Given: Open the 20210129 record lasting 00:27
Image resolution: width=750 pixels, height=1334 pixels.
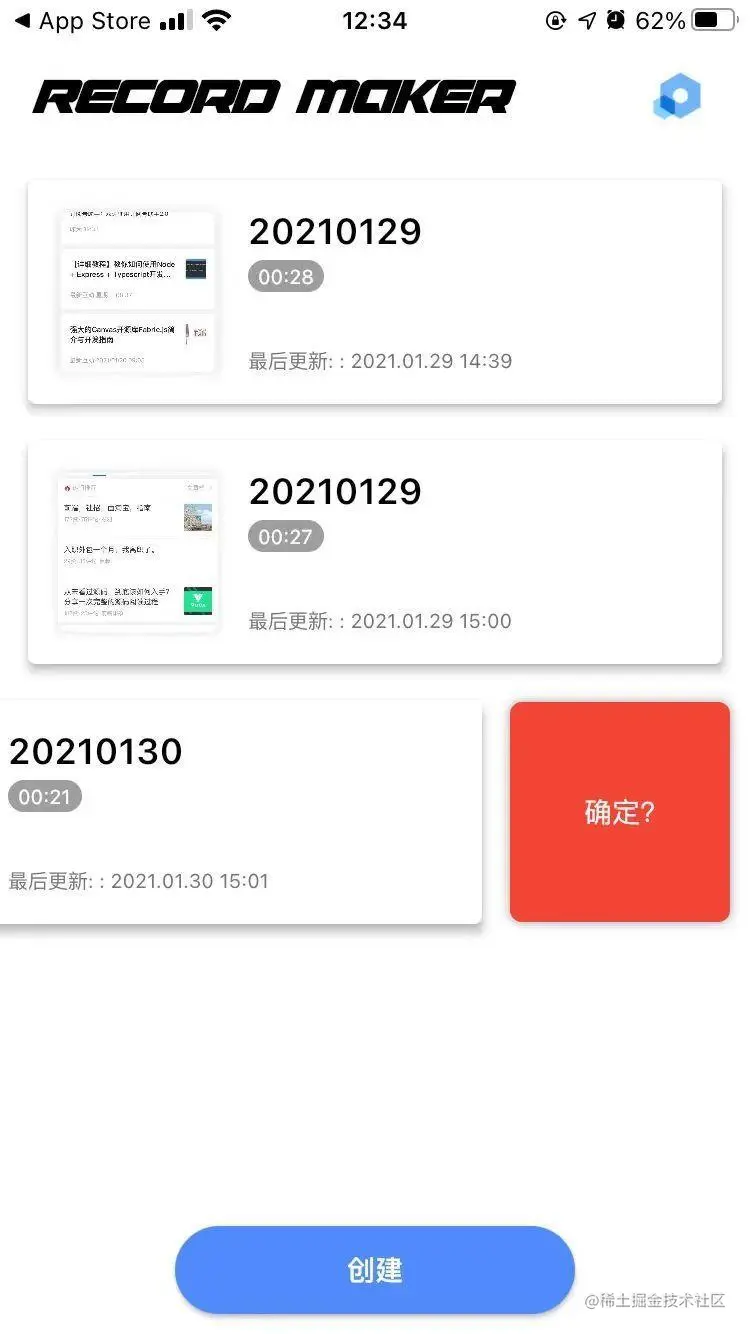Looking at the screenshot, I should (x=375, y=552).
